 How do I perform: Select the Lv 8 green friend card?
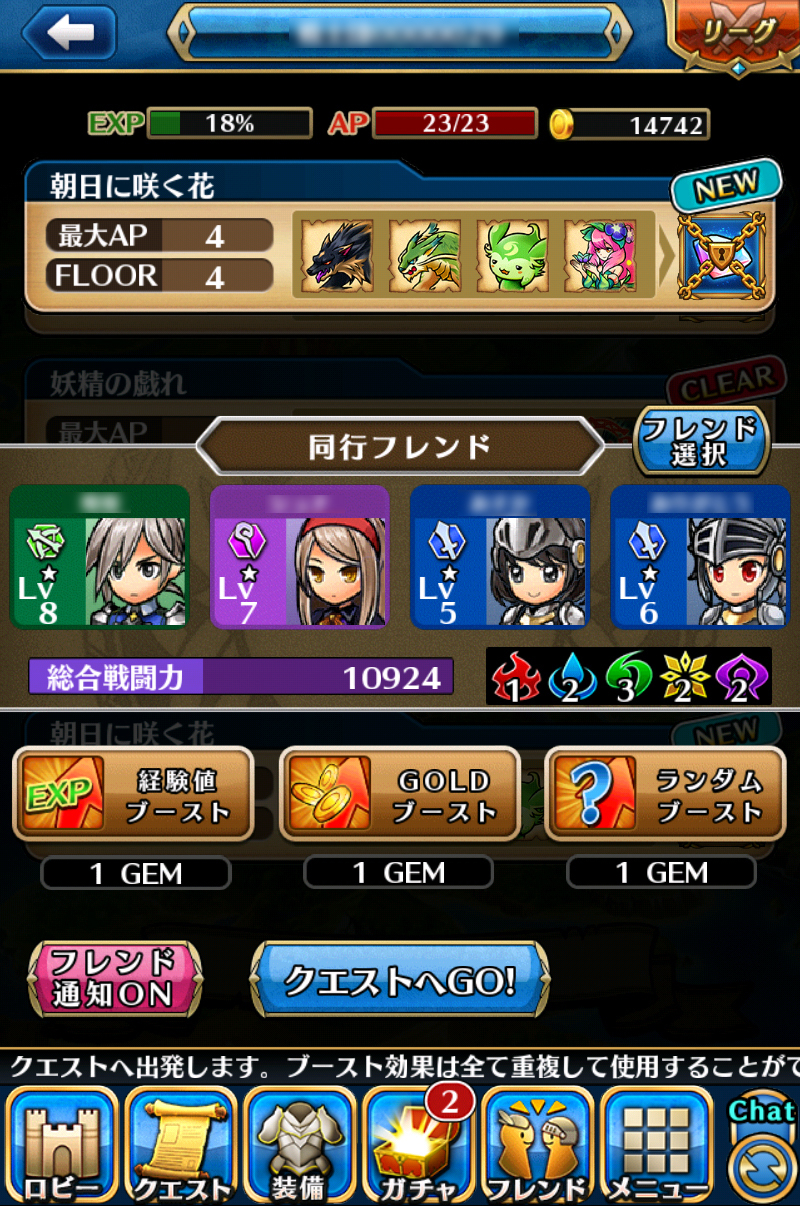(100, 557)
